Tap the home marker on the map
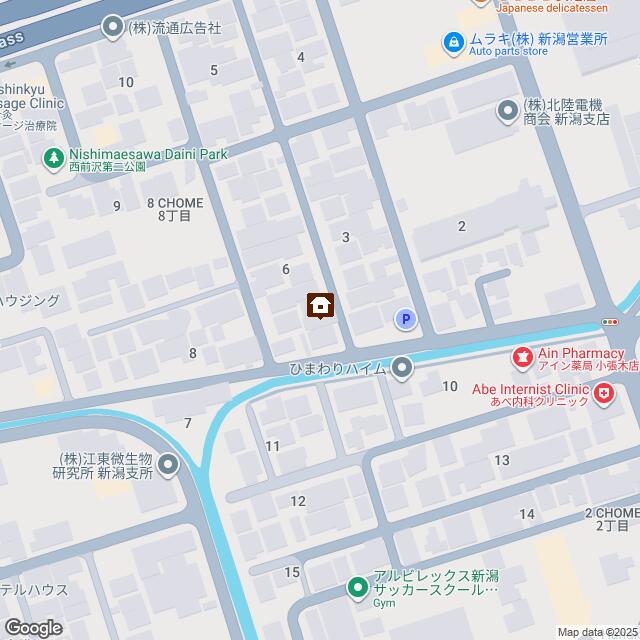Viewport: 640px width, 640px height. click(320, 306)
